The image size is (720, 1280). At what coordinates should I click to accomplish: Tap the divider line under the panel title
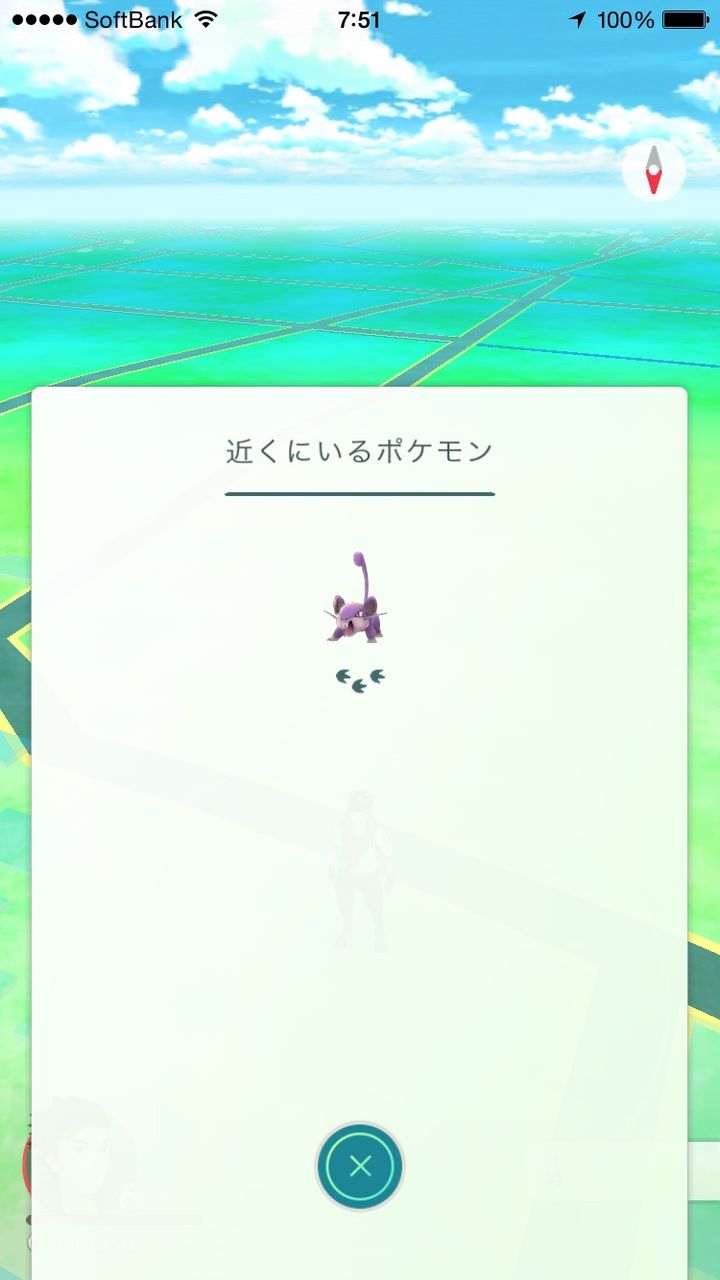(359, 492)
